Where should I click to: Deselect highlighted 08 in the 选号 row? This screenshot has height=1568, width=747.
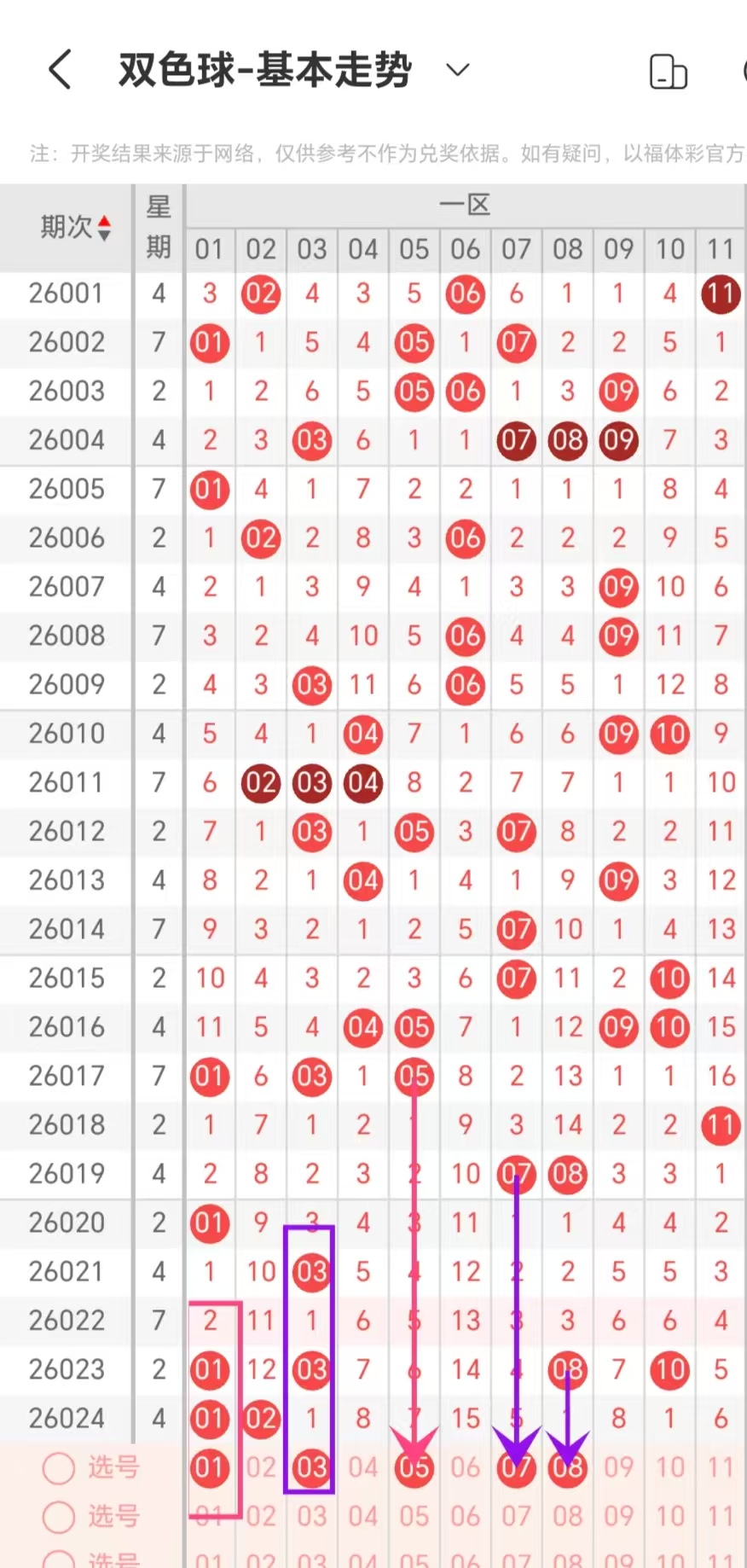point(568,1467)
